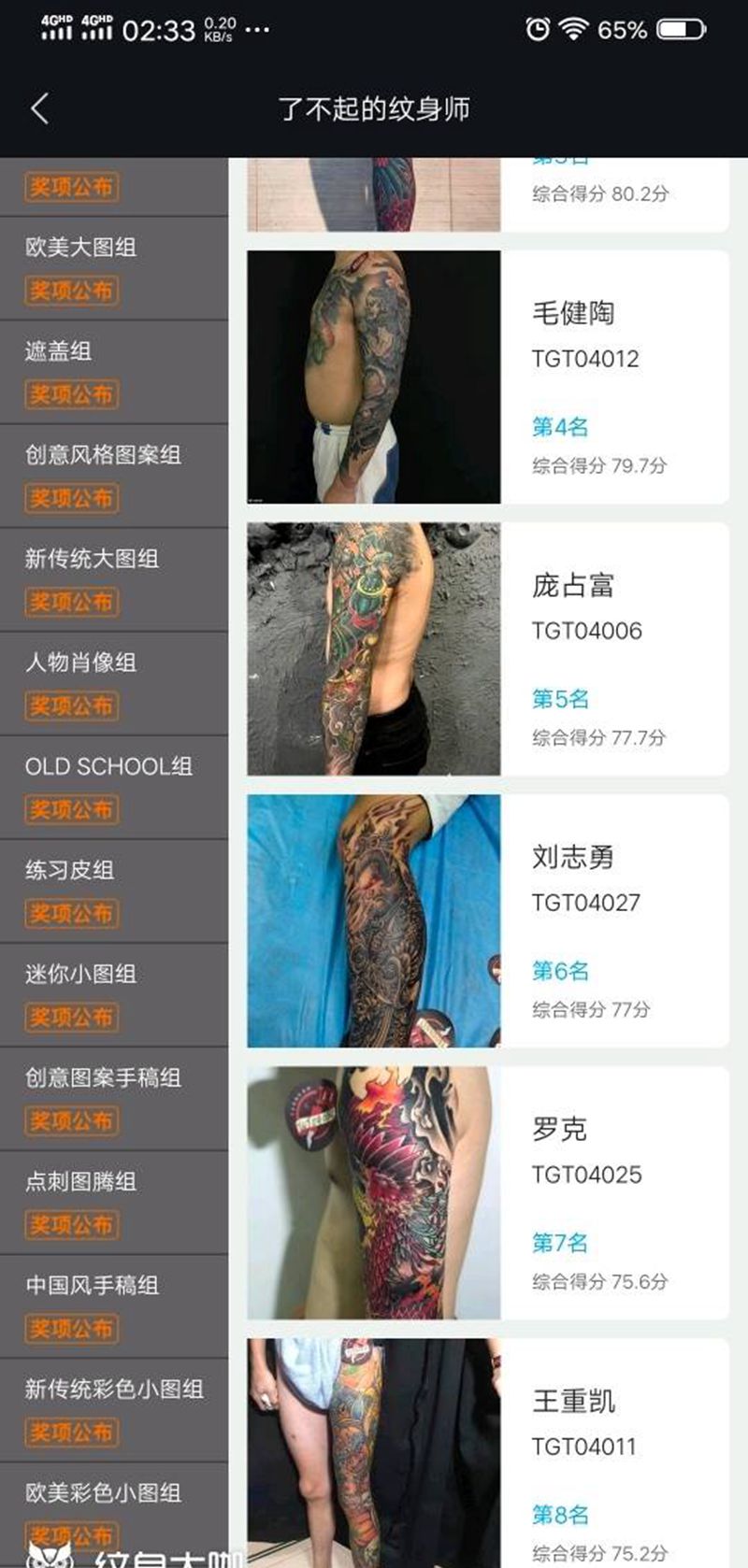View 刘志勇's 6th place tattoo entry
Image resolution: width=748 pixels, height=1568 pixels.
pyautogui.click(x=487, y=920)
